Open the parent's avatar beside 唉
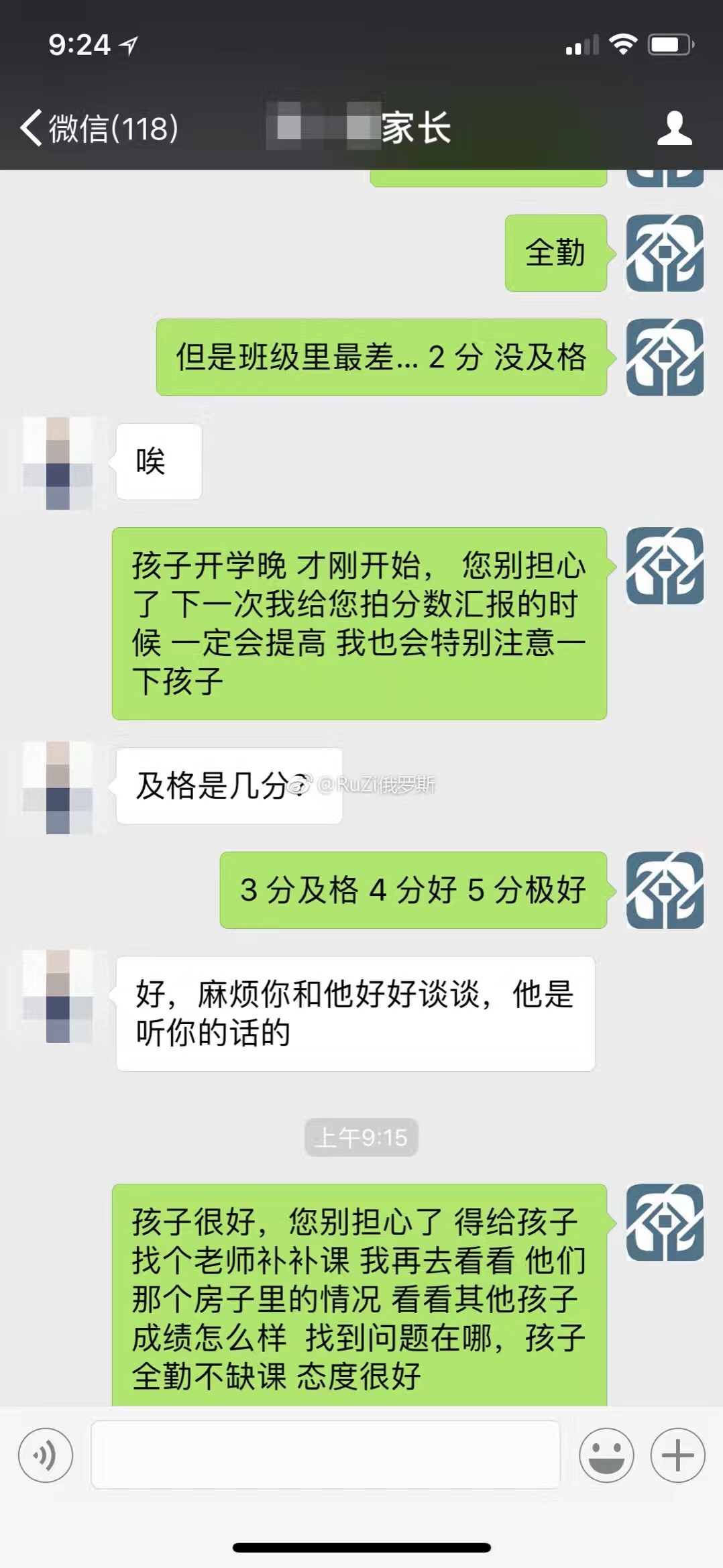Screen dimensions: 723x1568 58,463
